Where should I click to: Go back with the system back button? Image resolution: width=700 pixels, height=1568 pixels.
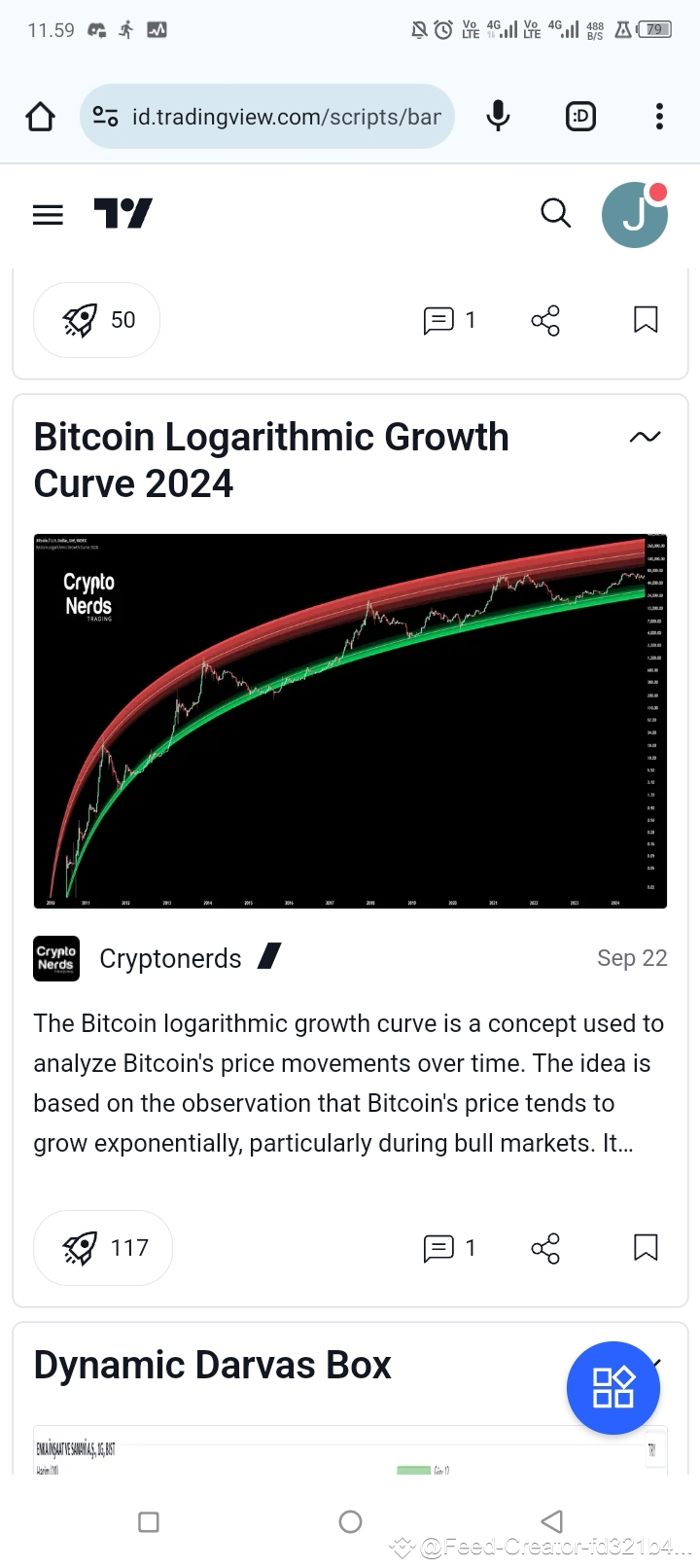click(551, 1521)
